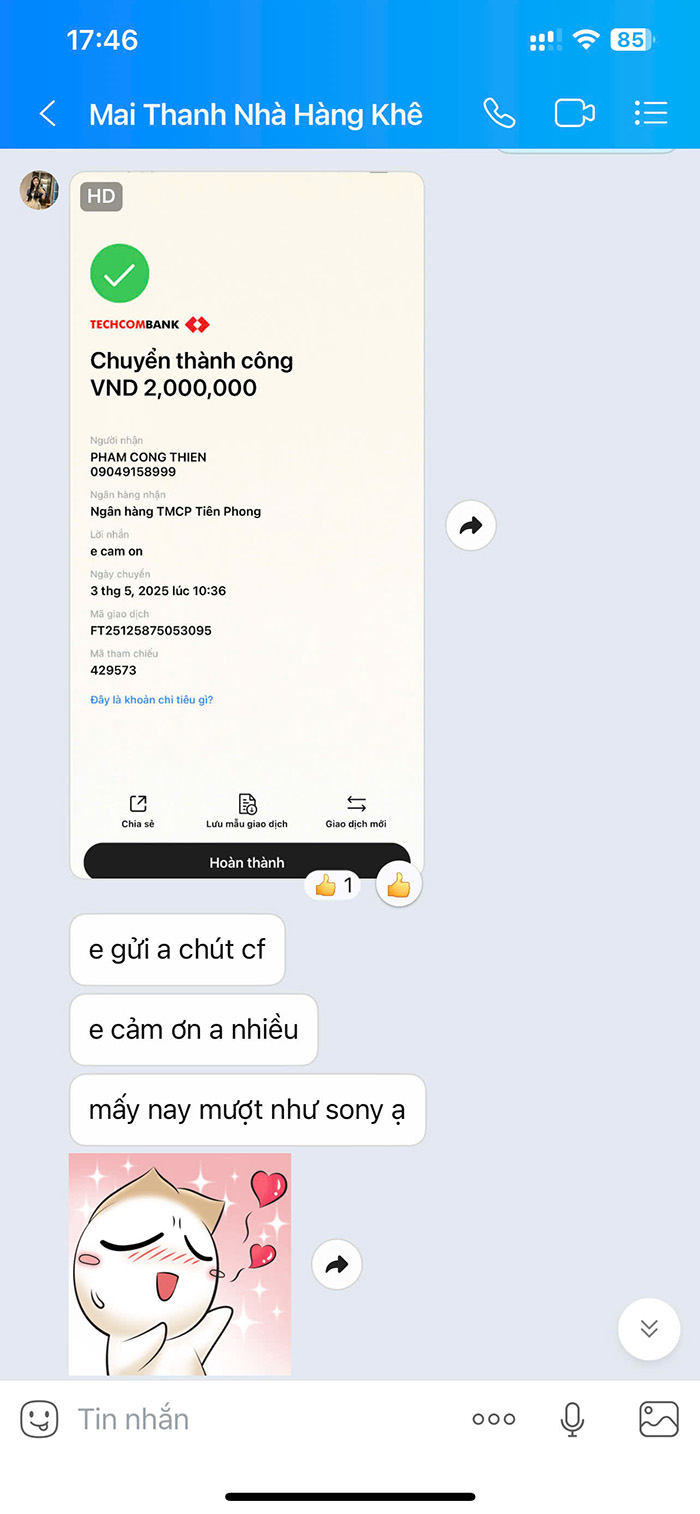Start a voice call with Mai Thanh
The height and width of the screenshot is (1514, 700).
(499, 113)
